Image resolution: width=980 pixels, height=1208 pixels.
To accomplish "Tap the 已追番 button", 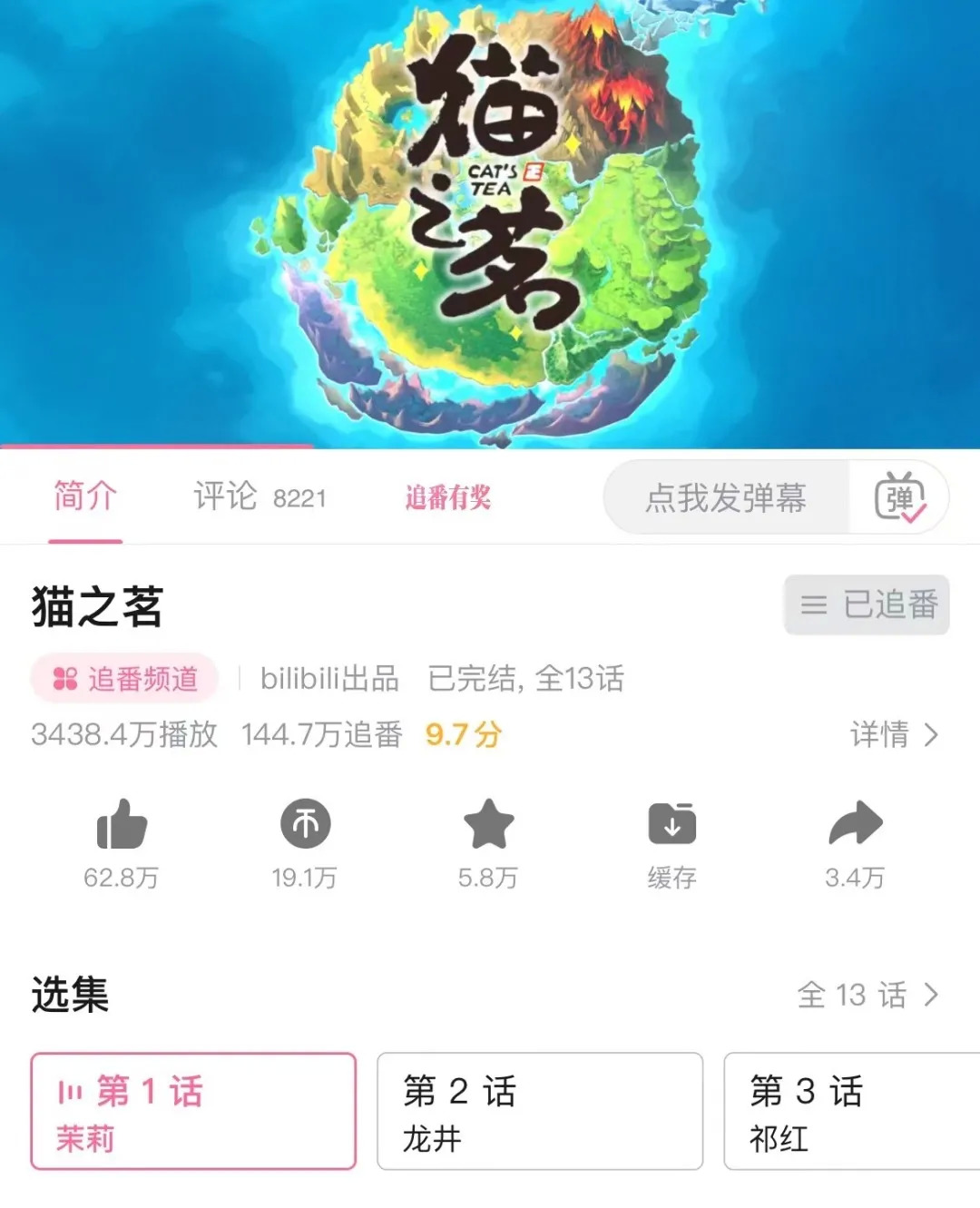I will (867, 604).
